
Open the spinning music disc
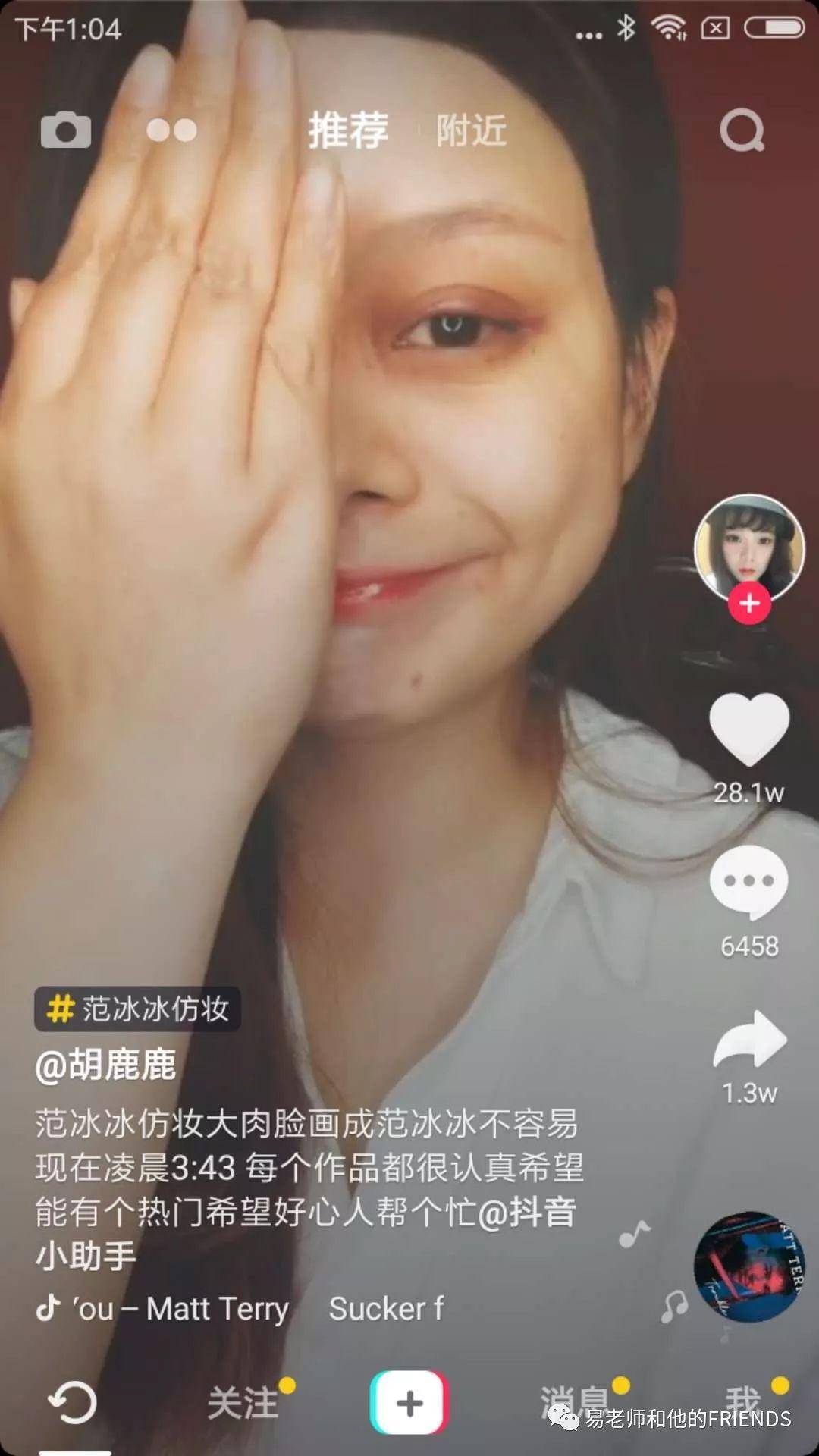(x=749, y=1266)
